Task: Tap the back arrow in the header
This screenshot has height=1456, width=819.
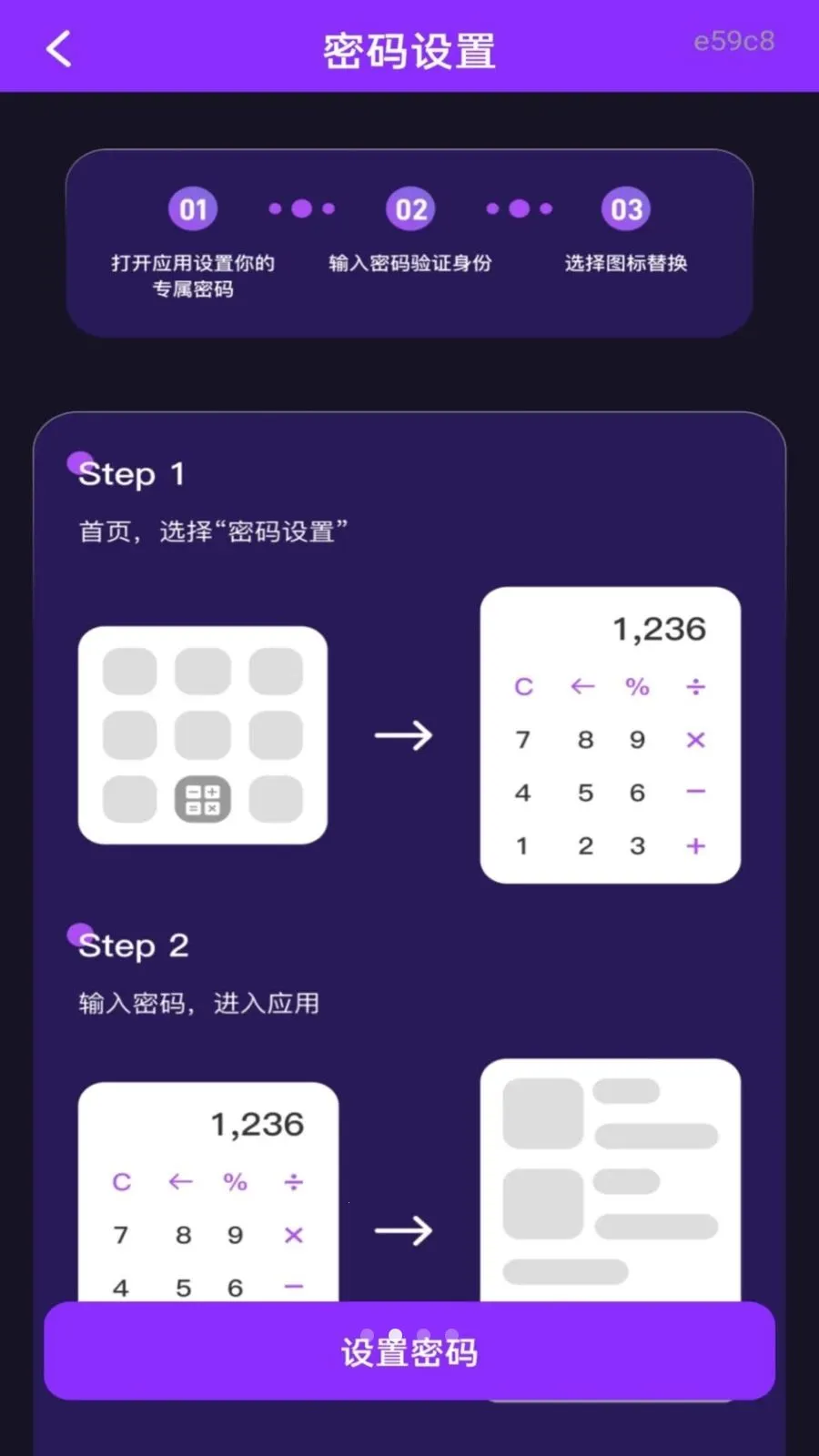Action: 57,50
